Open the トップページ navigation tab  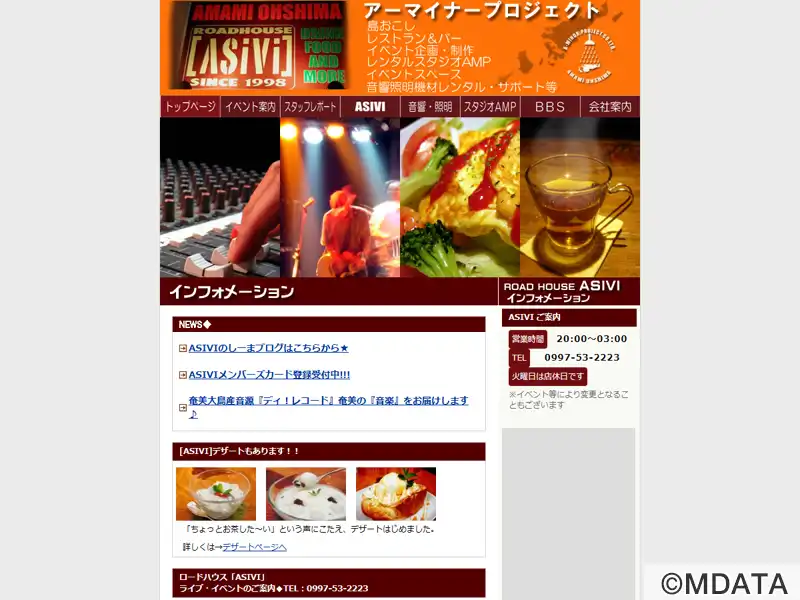(x=189, y=107)
